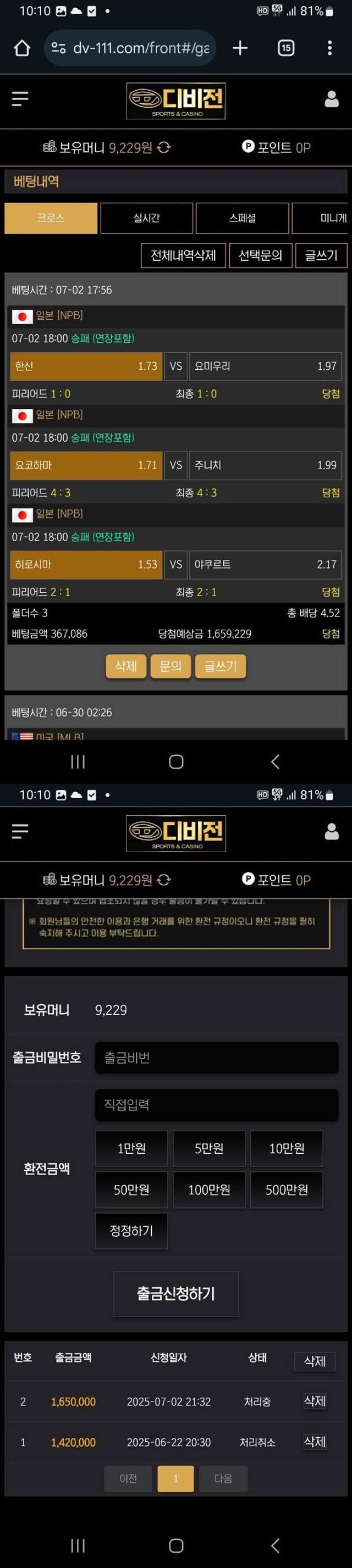Select the 크로스 tab
This screenshot has width=352, height=1568.
coord(51,218)
